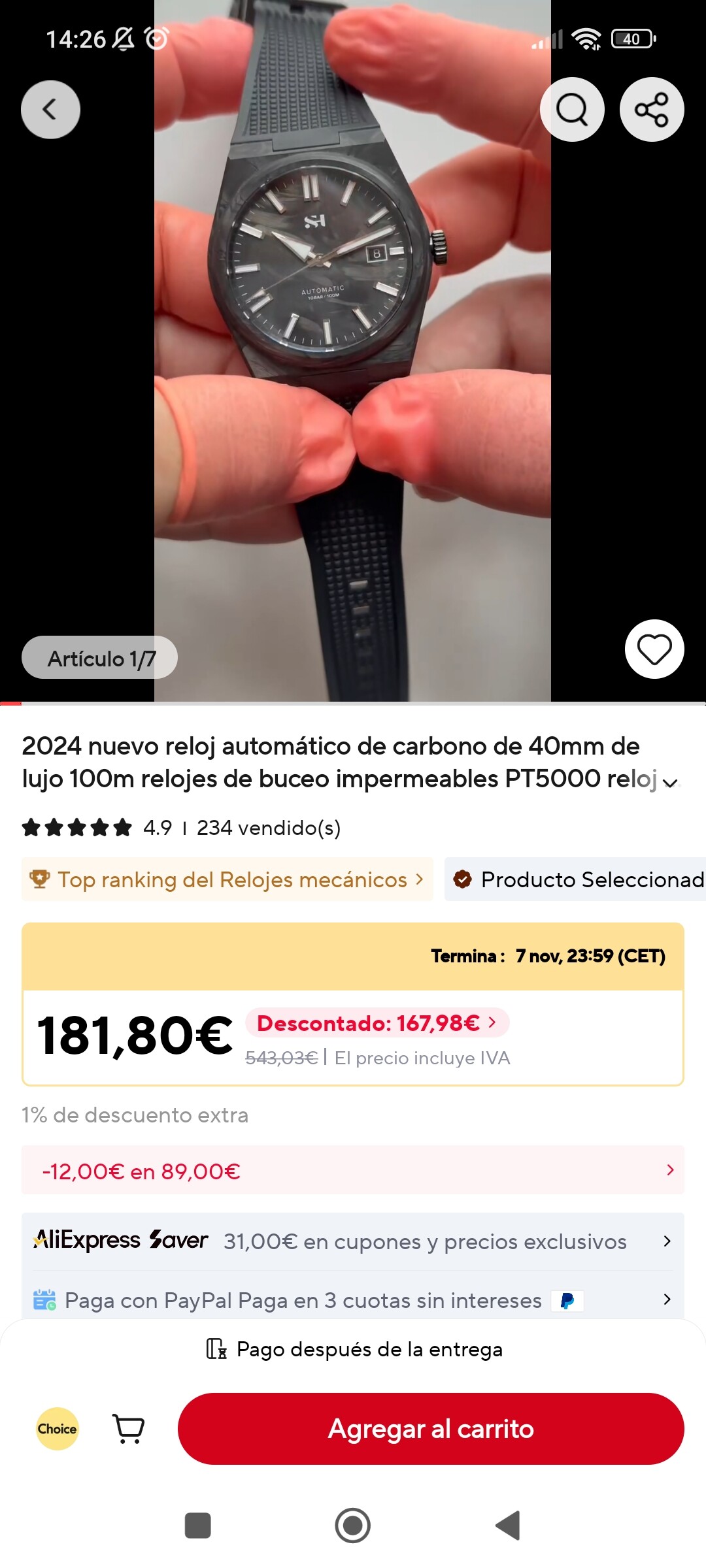Add the watch to wishlist with heart
The image size is (706, 1568).
[654, 649]
